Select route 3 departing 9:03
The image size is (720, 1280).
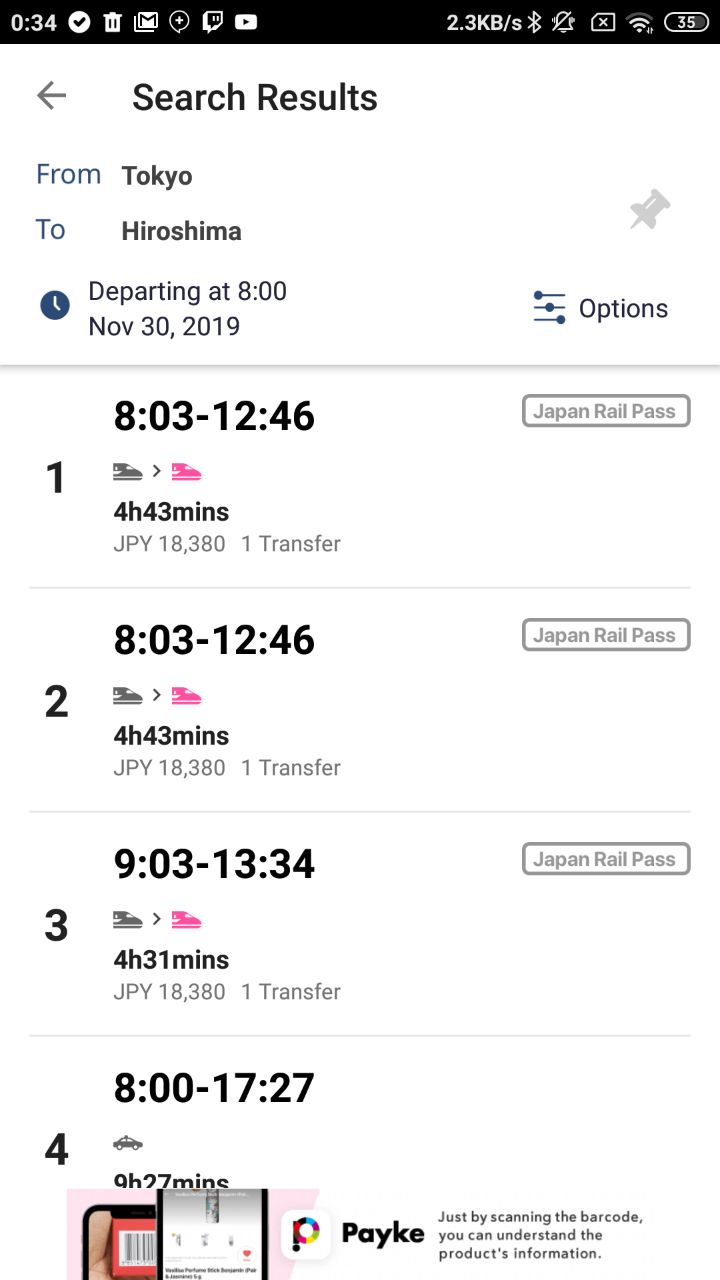point(360,925)
